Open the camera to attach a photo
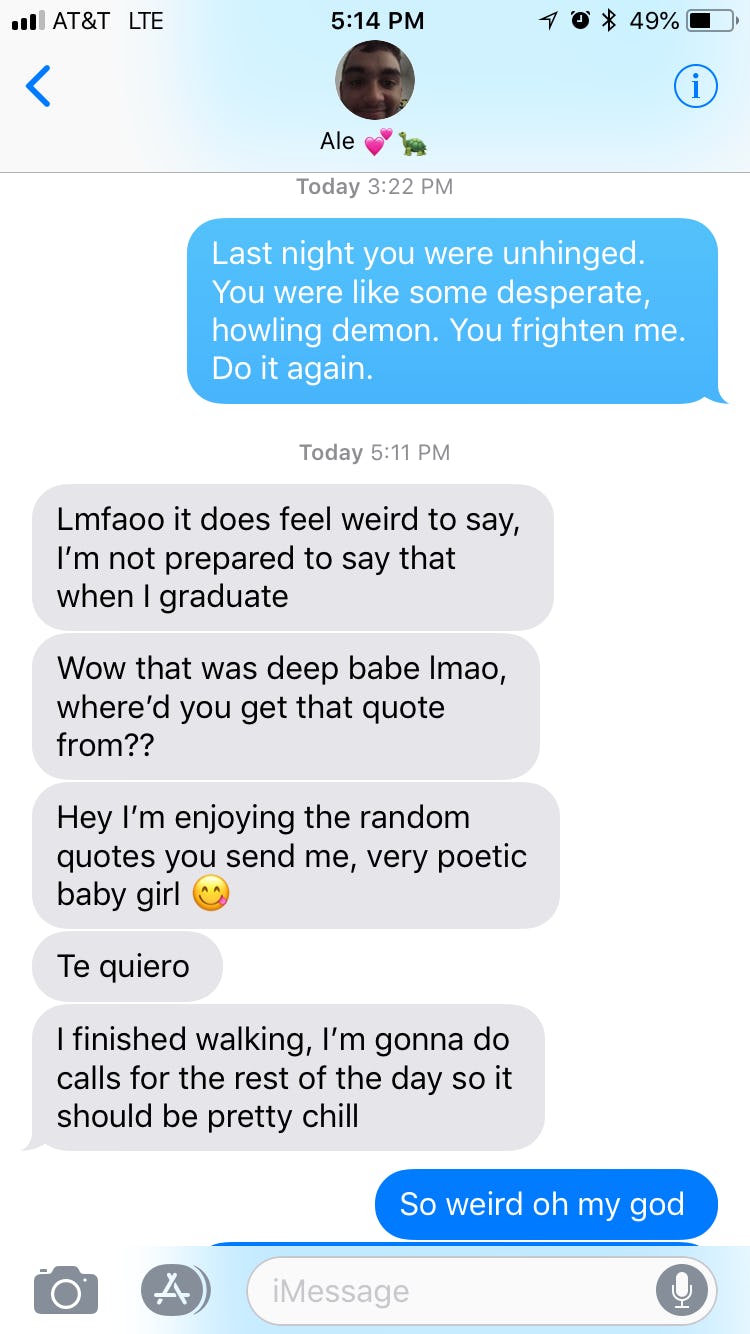This screenshot has width=750, height=1334. [x=66, y=1290]
